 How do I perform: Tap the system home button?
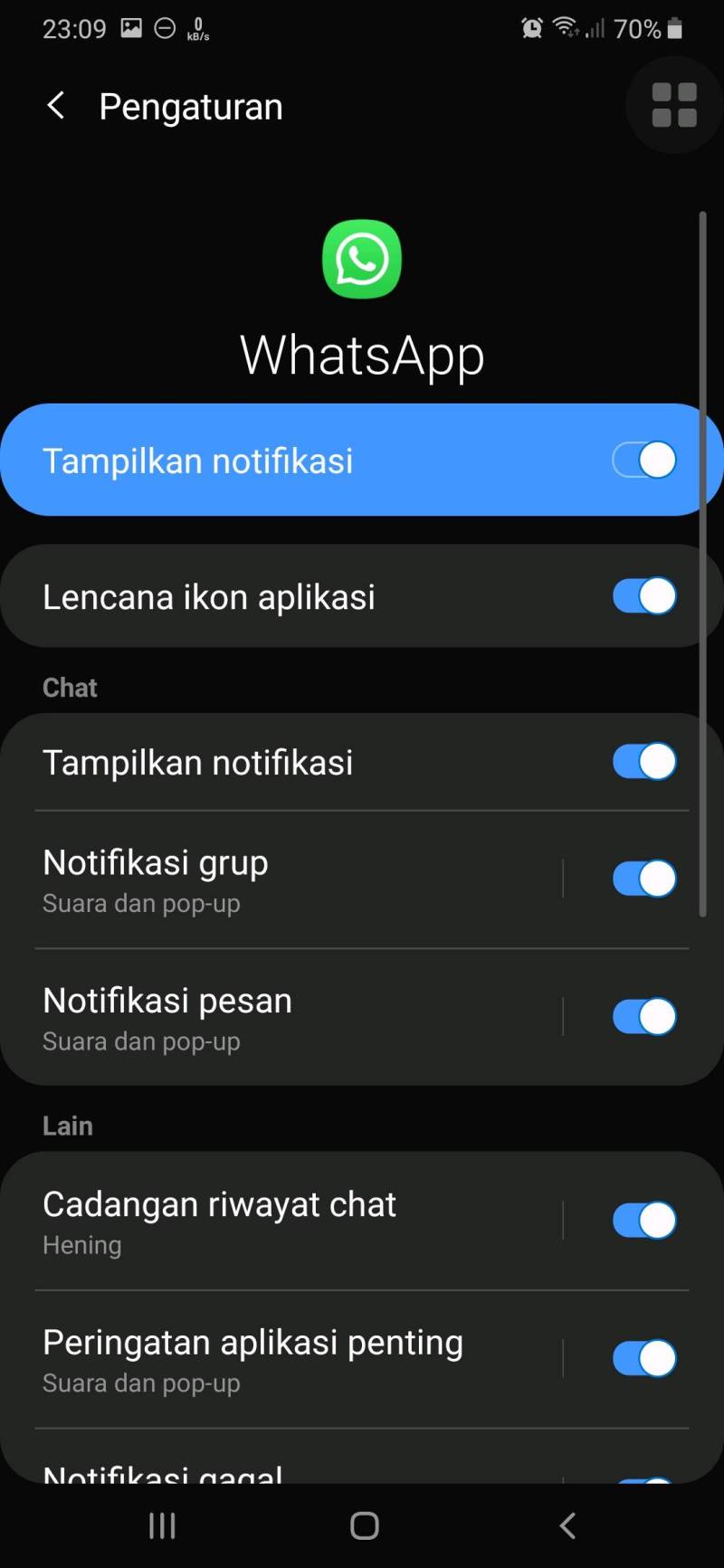(364, 1526)
